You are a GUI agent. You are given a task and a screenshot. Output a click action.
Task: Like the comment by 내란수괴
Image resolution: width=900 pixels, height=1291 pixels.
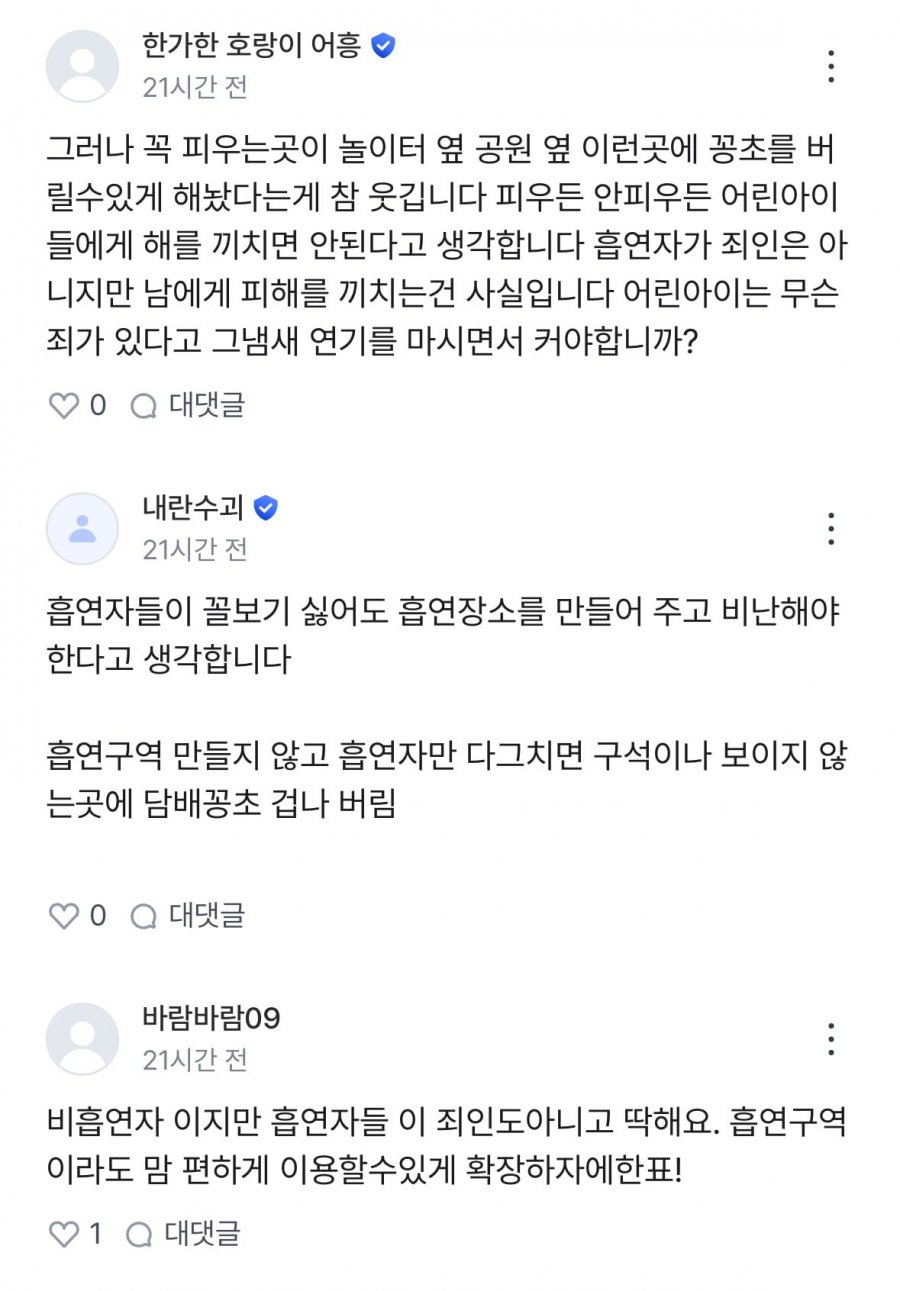[x=64, y=915]
